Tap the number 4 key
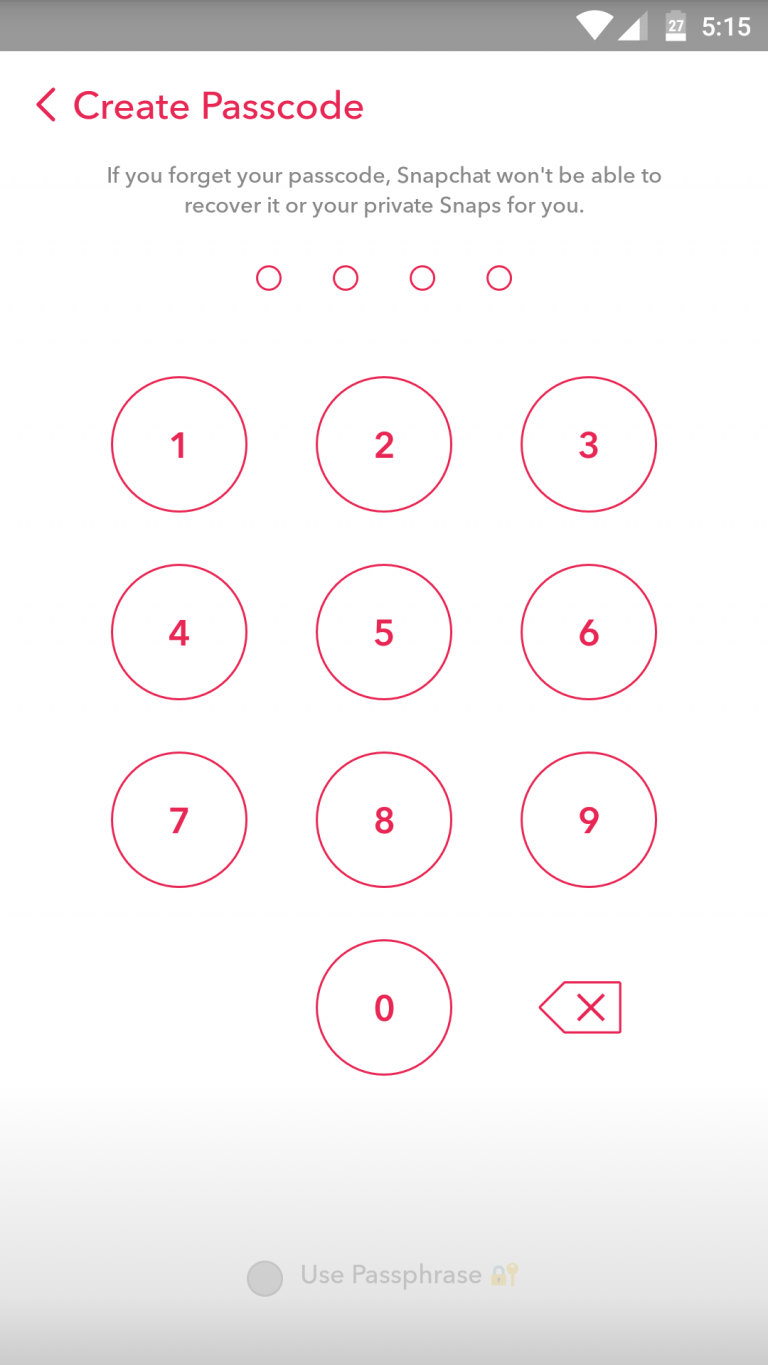 click(179, 632)
